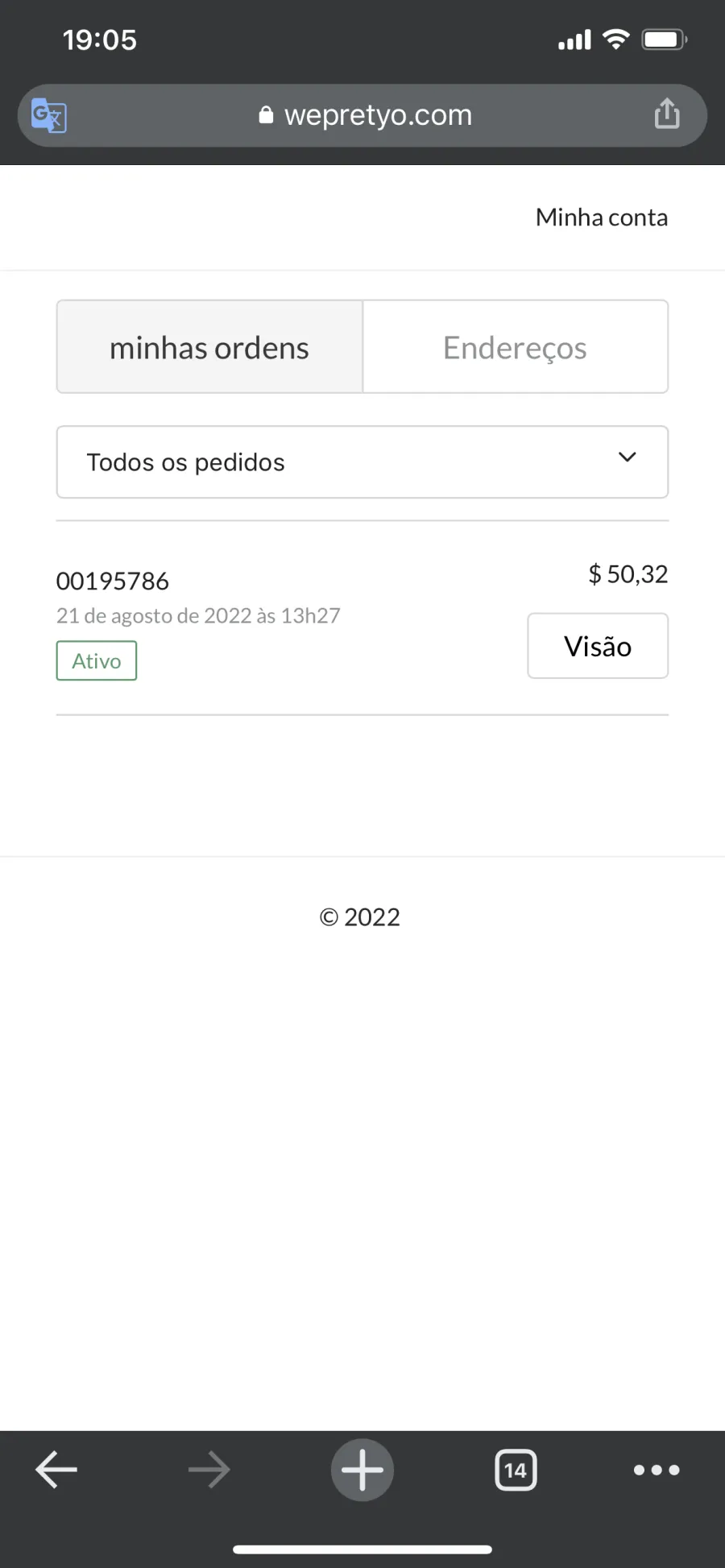Viewport: 725px width, 1568px height.
Task: Open the browser three-dot menu
Action: point(657,1470)
